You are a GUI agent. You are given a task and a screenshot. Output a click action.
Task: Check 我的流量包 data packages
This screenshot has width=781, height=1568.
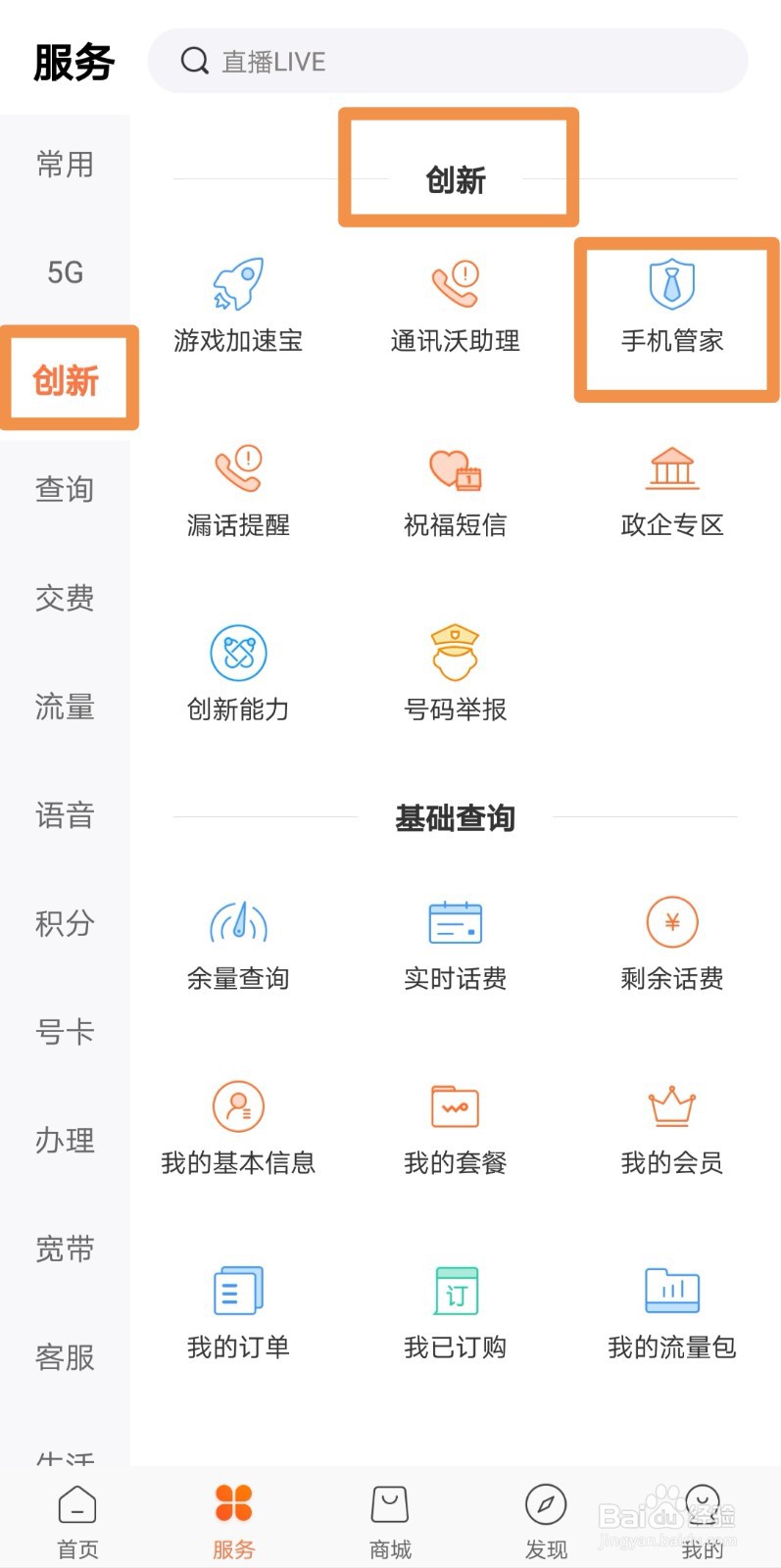pyautogui.click(x=670, y=1309)
